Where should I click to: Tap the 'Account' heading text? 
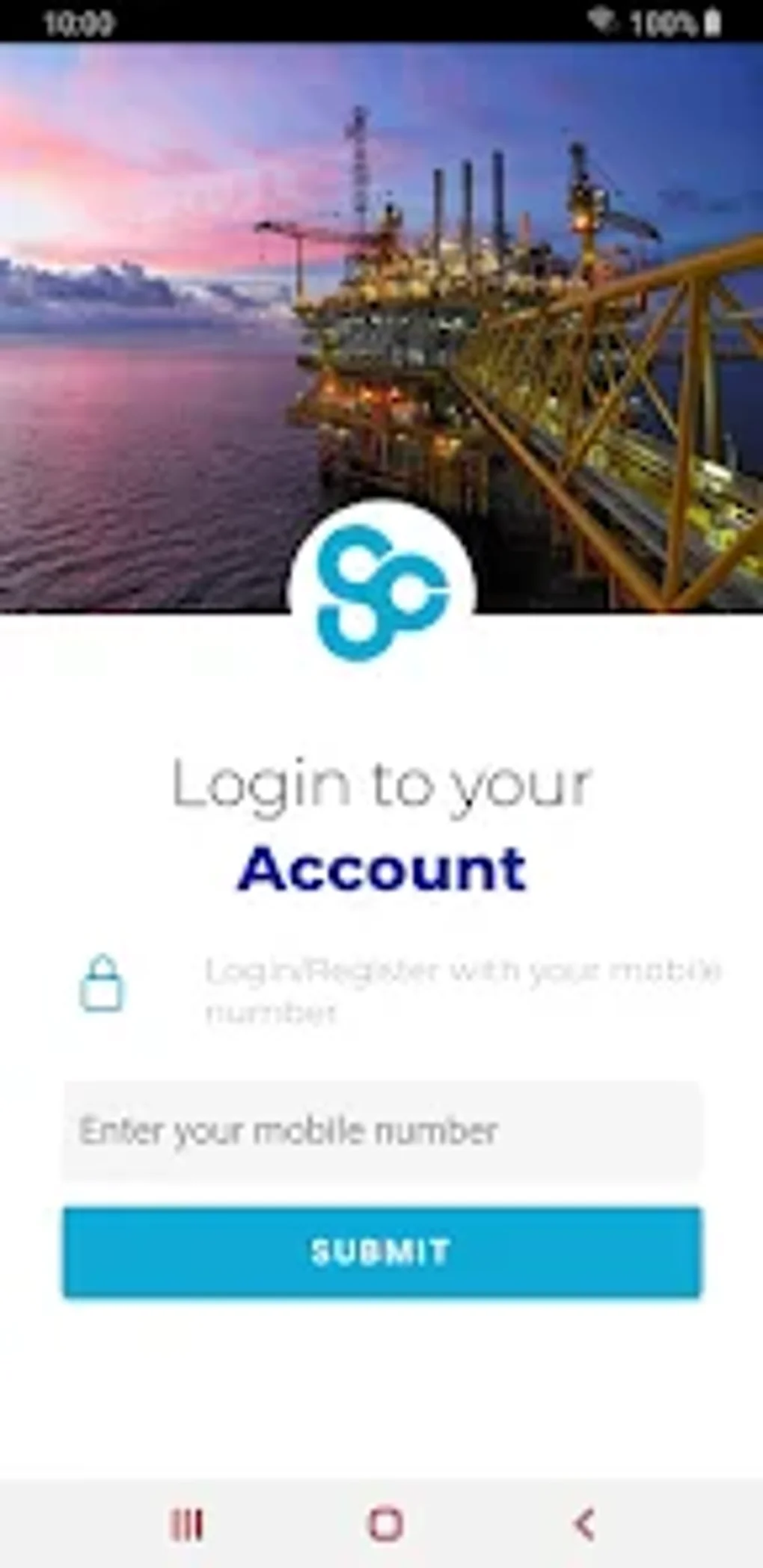pos(380,867)
